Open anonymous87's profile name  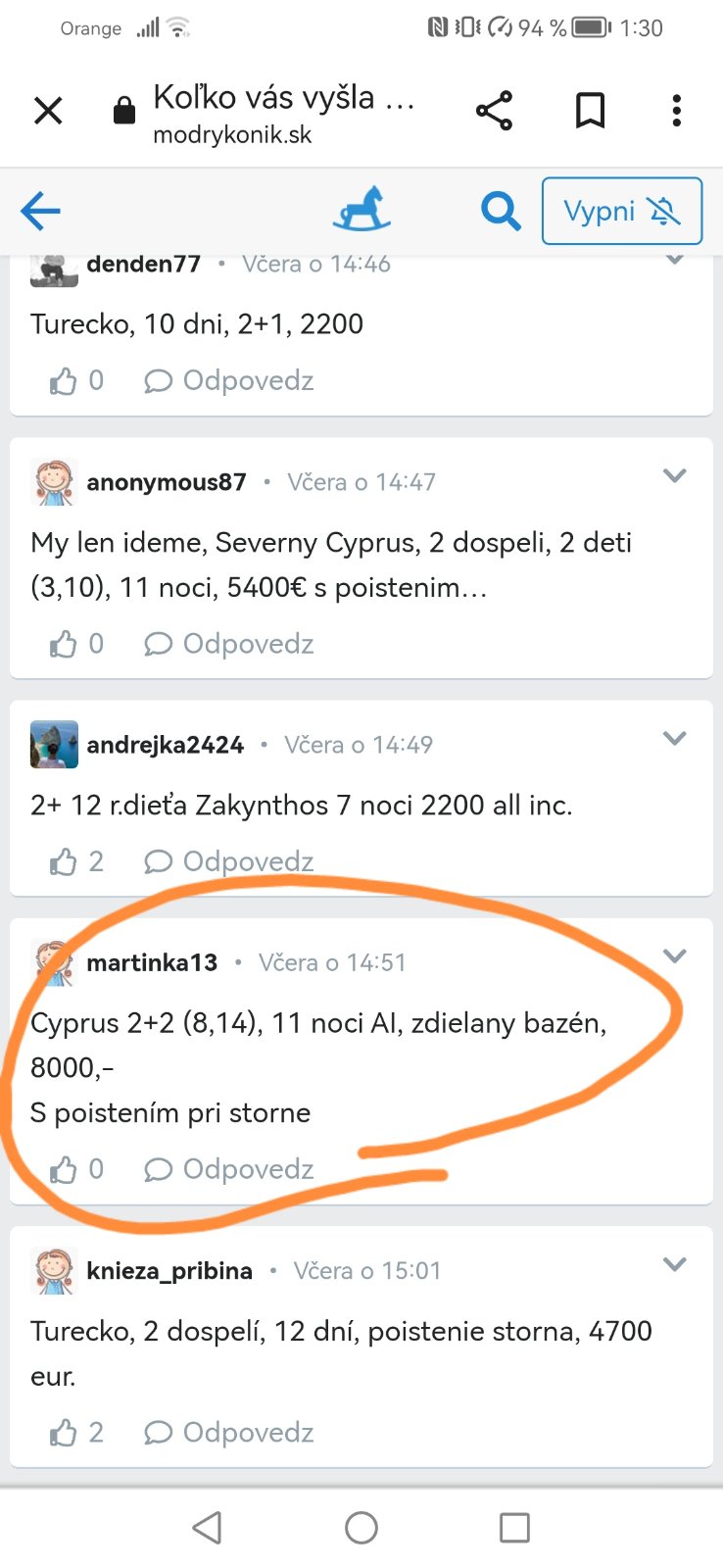[167, 482]
